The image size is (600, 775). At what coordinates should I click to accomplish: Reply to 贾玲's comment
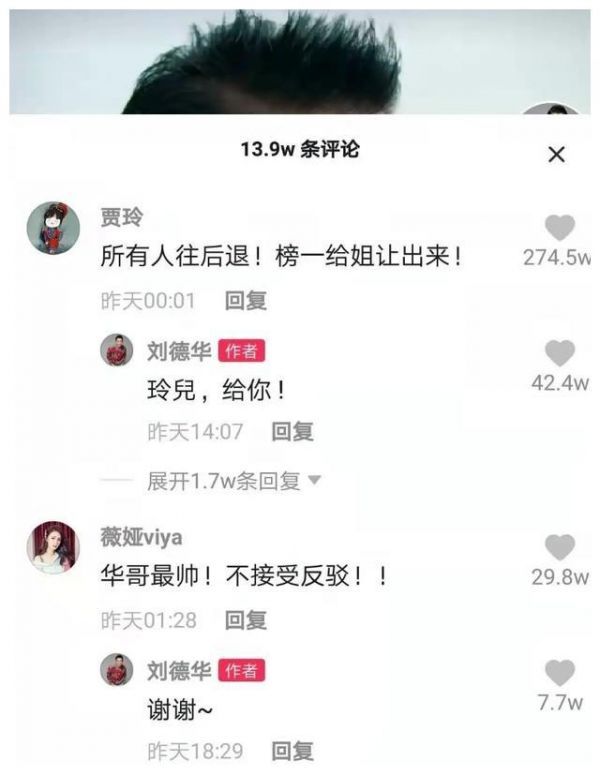pyautogui.click(x=246, y=300)
